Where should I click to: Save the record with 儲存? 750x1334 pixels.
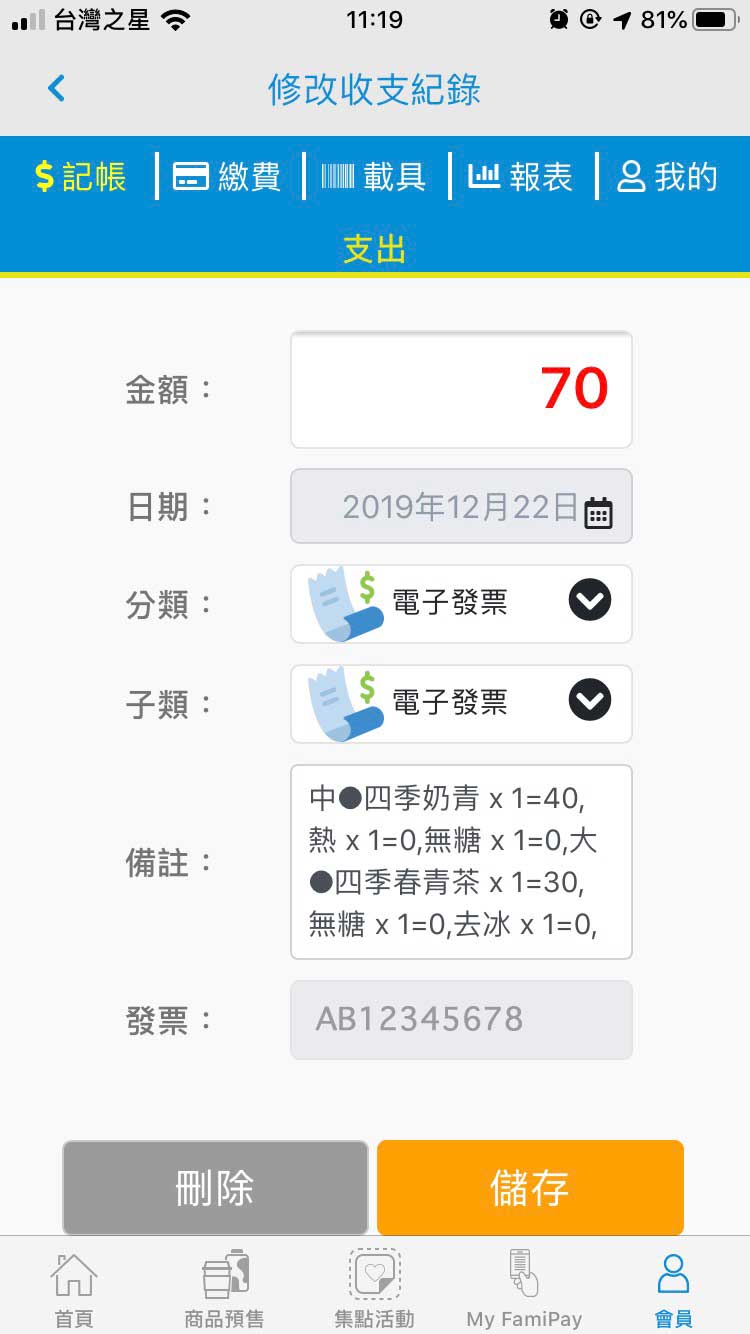(x=530, y=1188)
